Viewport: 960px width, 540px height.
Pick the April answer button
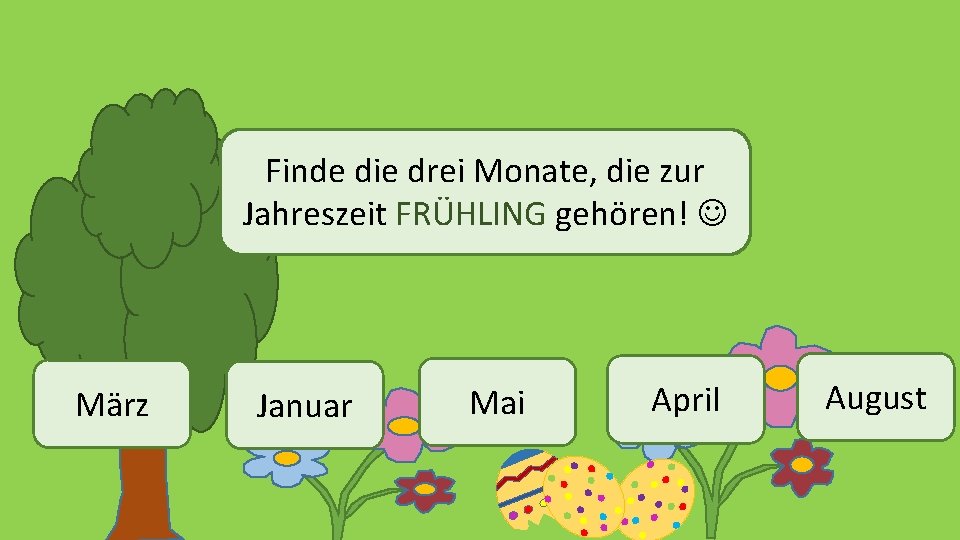click(x=685, y=399)
